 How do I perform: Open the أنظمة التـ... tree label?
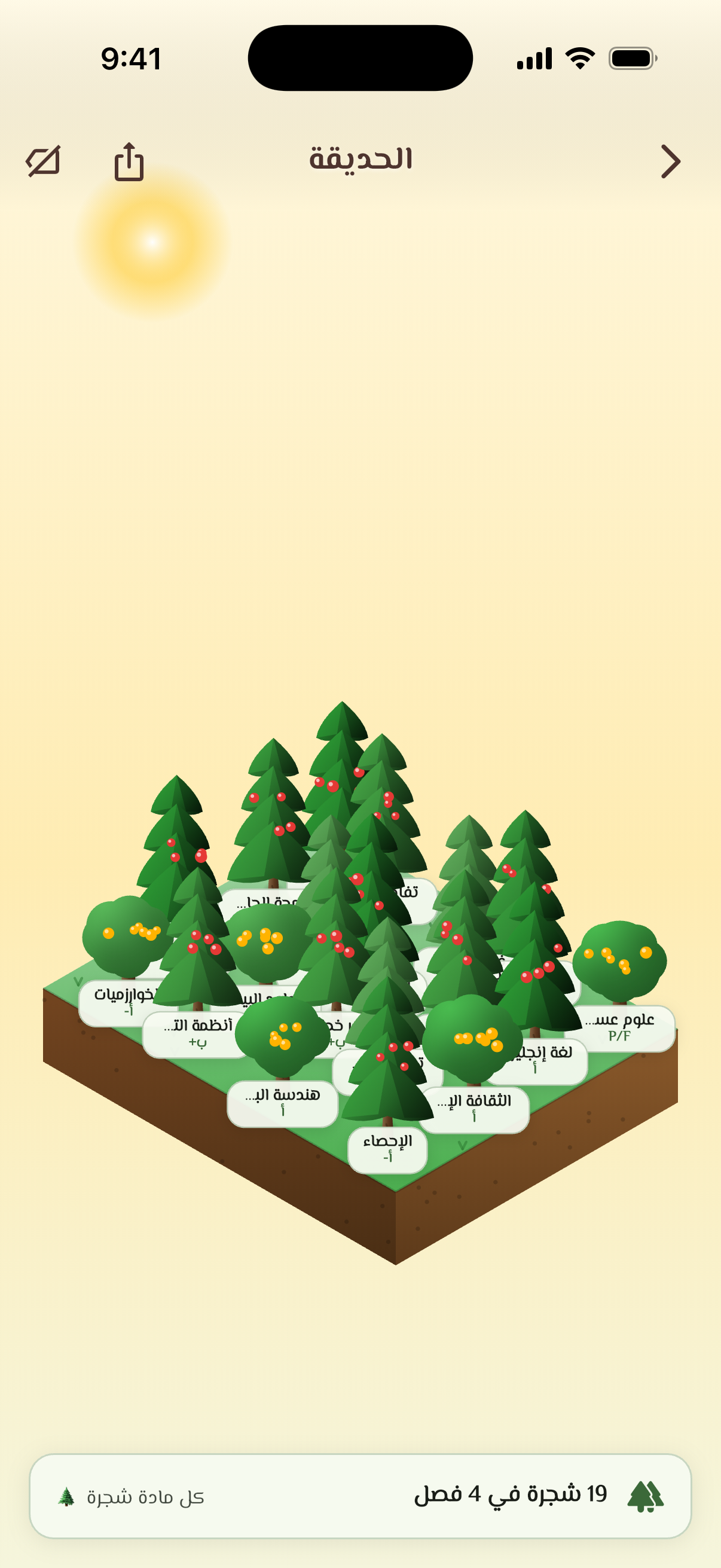click(197, 1034)
